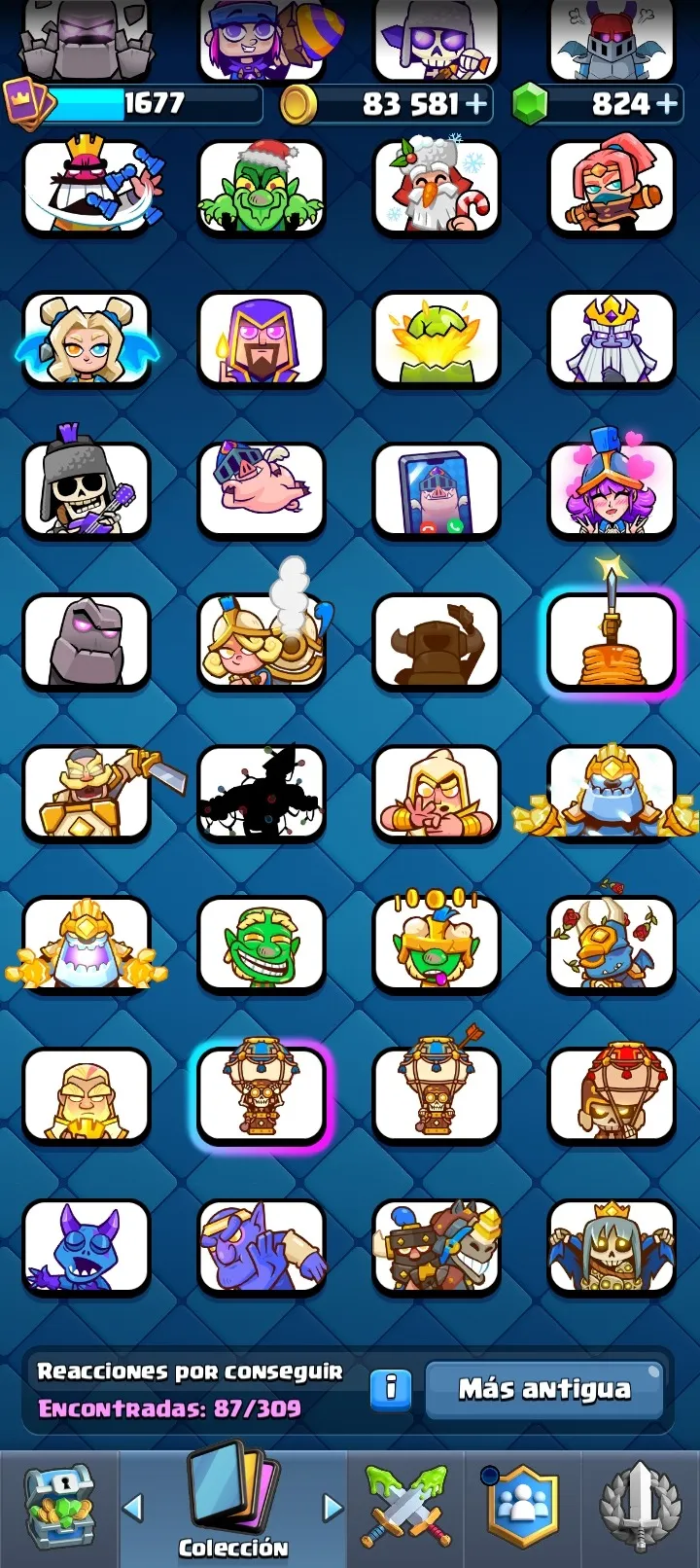Choose the flying pig knight emote
The image size is (700, 1568).
pos(262,490)
